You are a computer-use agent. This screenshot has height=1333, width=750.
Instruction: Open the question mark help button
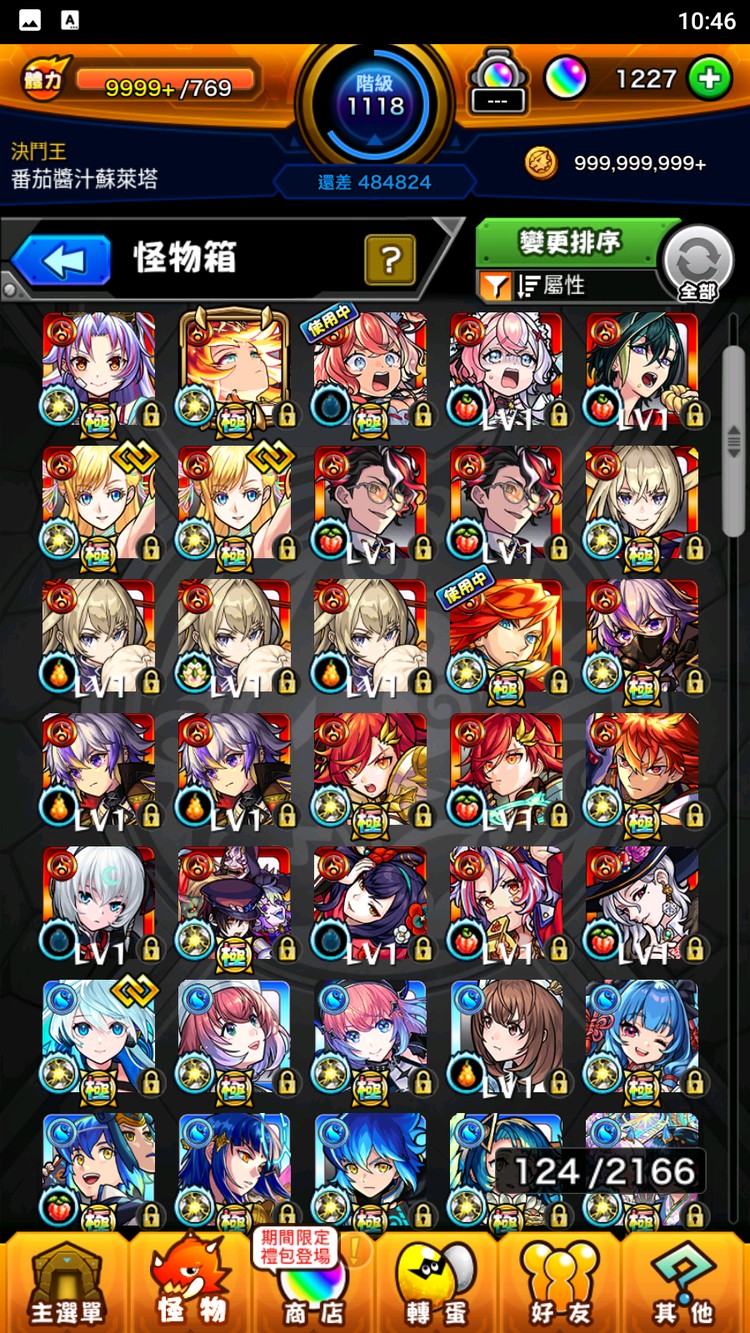point(390,261)
